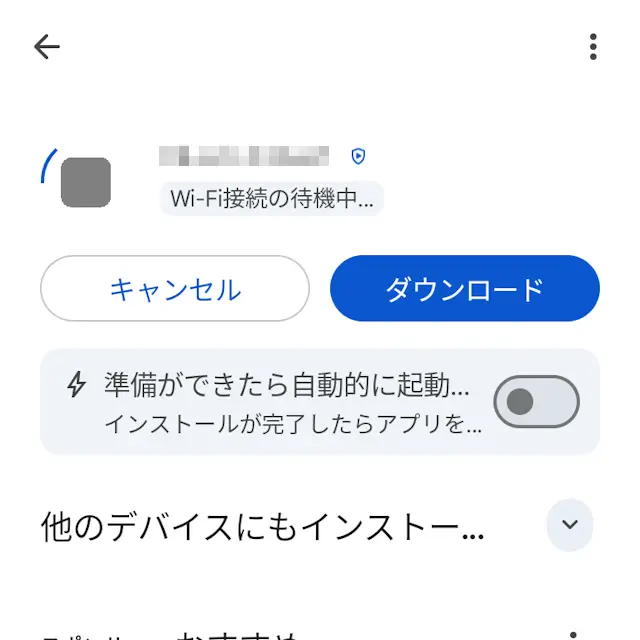Tap the Play Protect shield badge
This screenshot has width=640, height=640.
click(x=359, y=156)
